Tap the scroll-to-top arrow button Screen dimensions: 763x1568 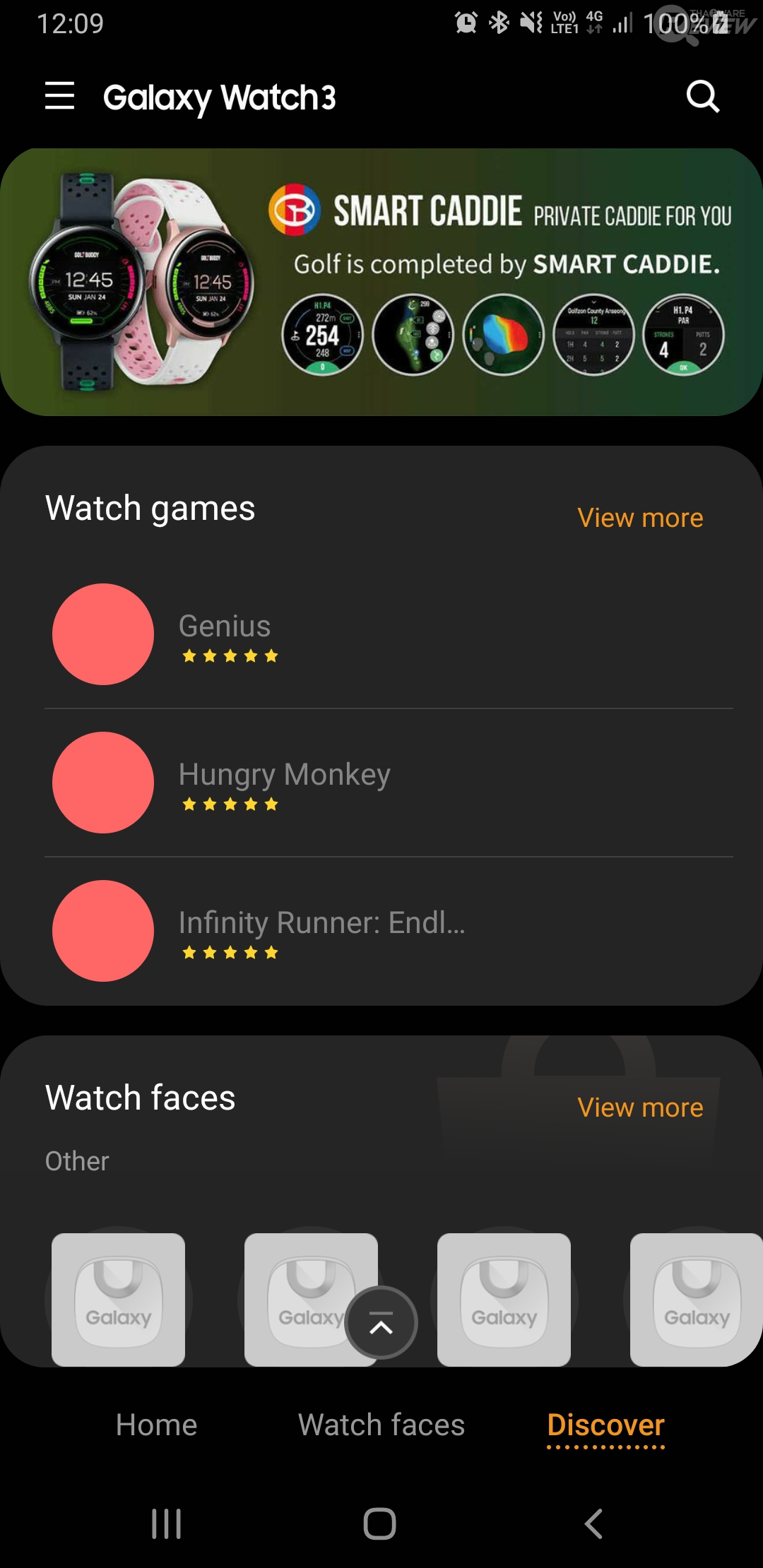(381, 1323)
